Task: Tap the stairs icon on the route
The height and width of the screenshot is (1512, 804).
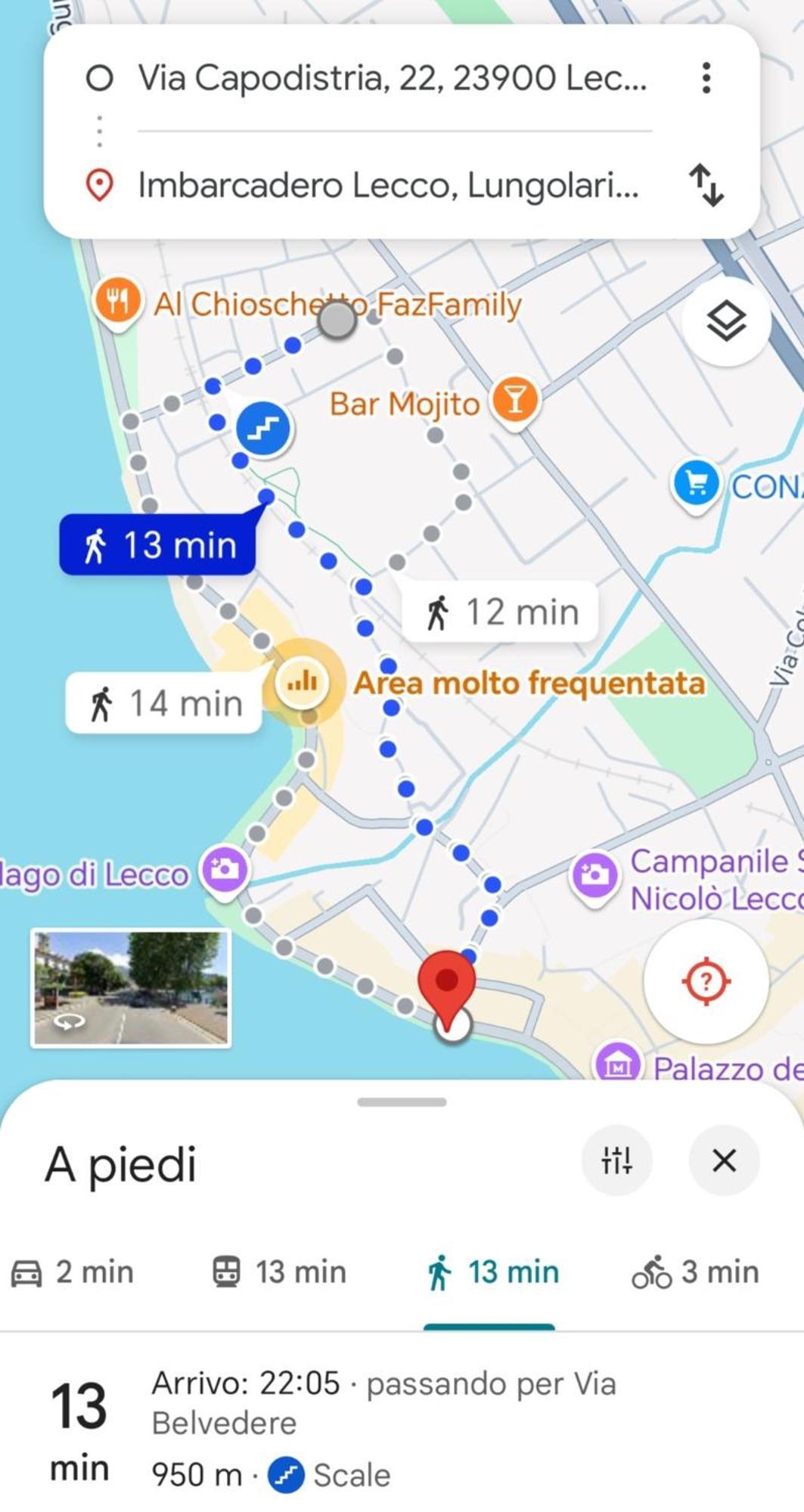Action: pos(263,429)
